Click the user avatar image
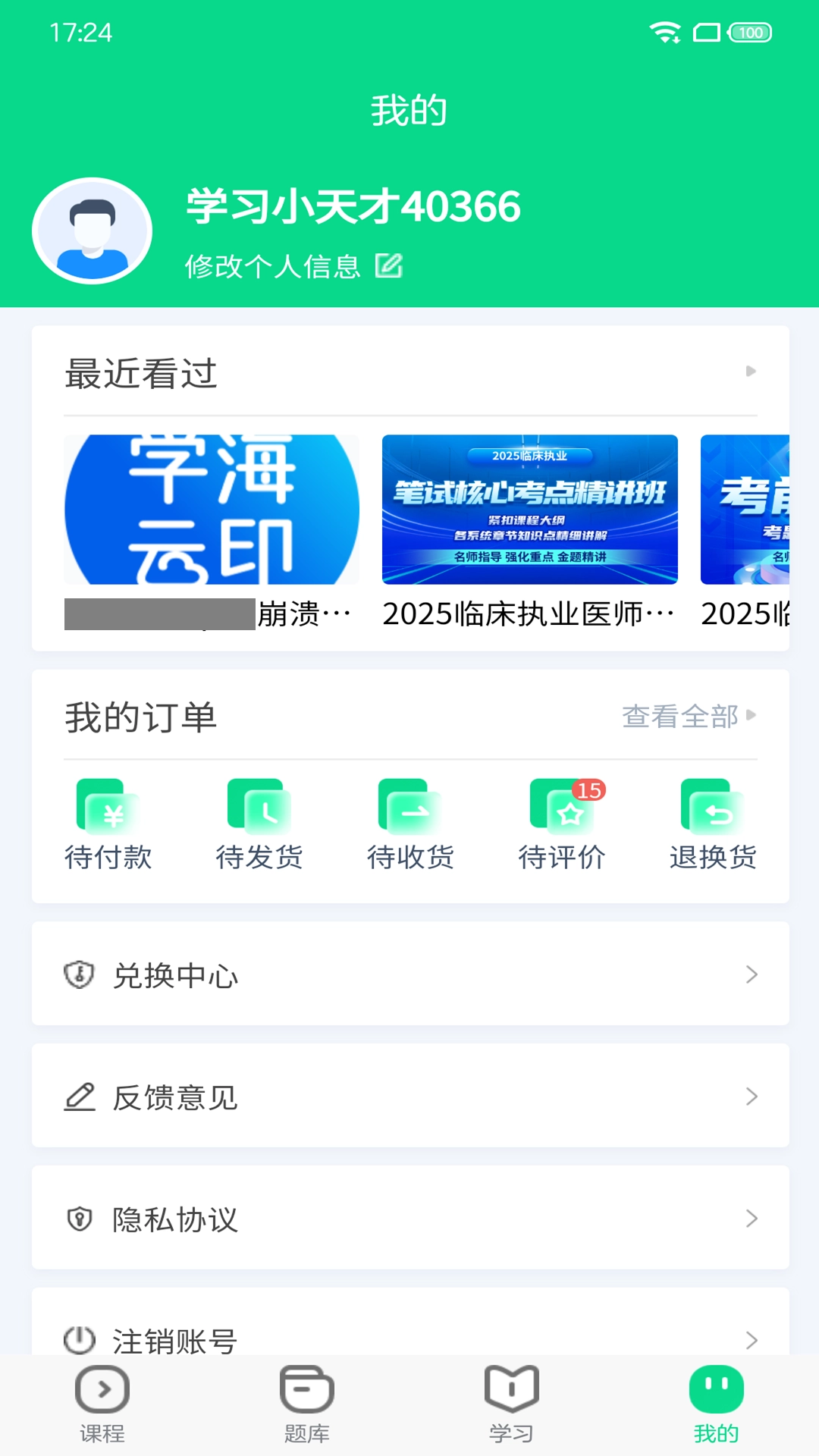This screenshot has width=819, height=1456. point(91,230)
